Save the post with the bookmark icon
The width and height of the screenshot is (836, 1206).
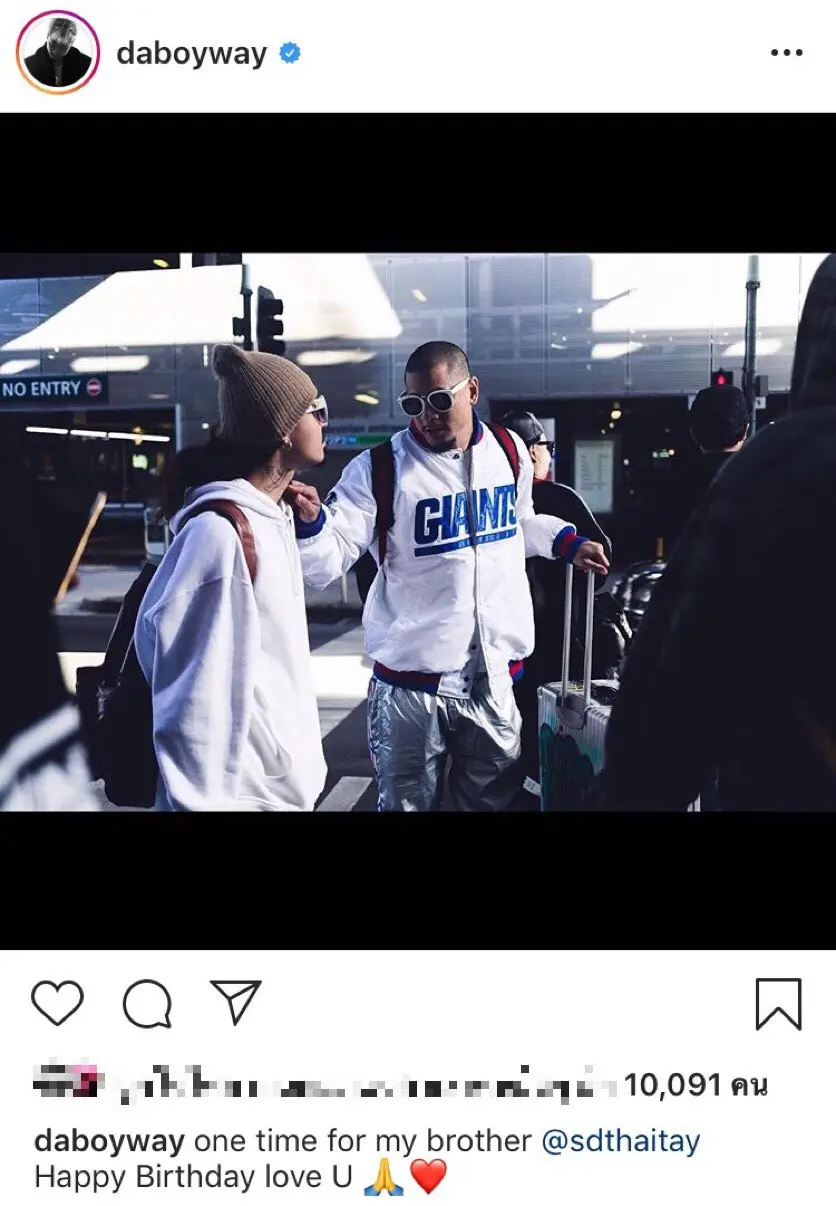click(778, 1004)
